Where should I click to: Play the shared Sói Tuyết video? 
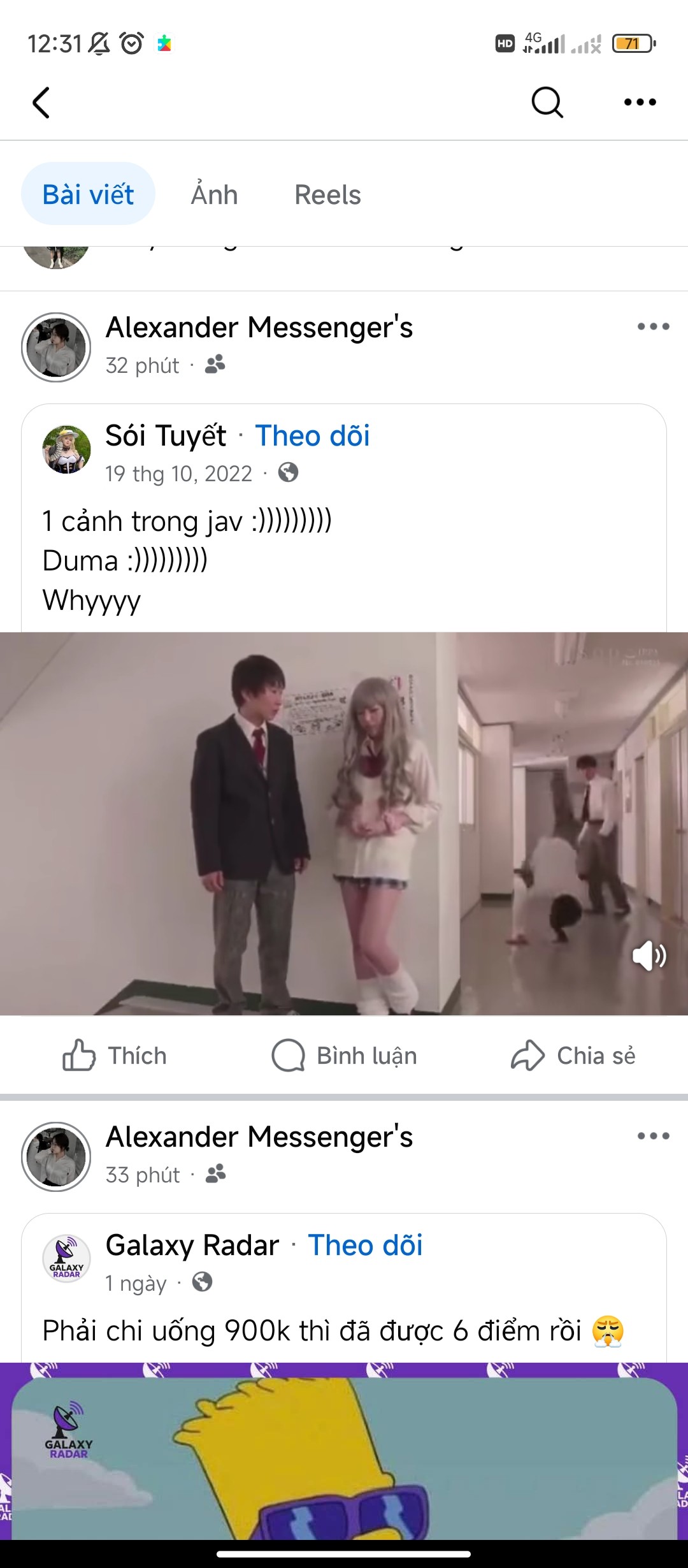[x=344, y=822]
